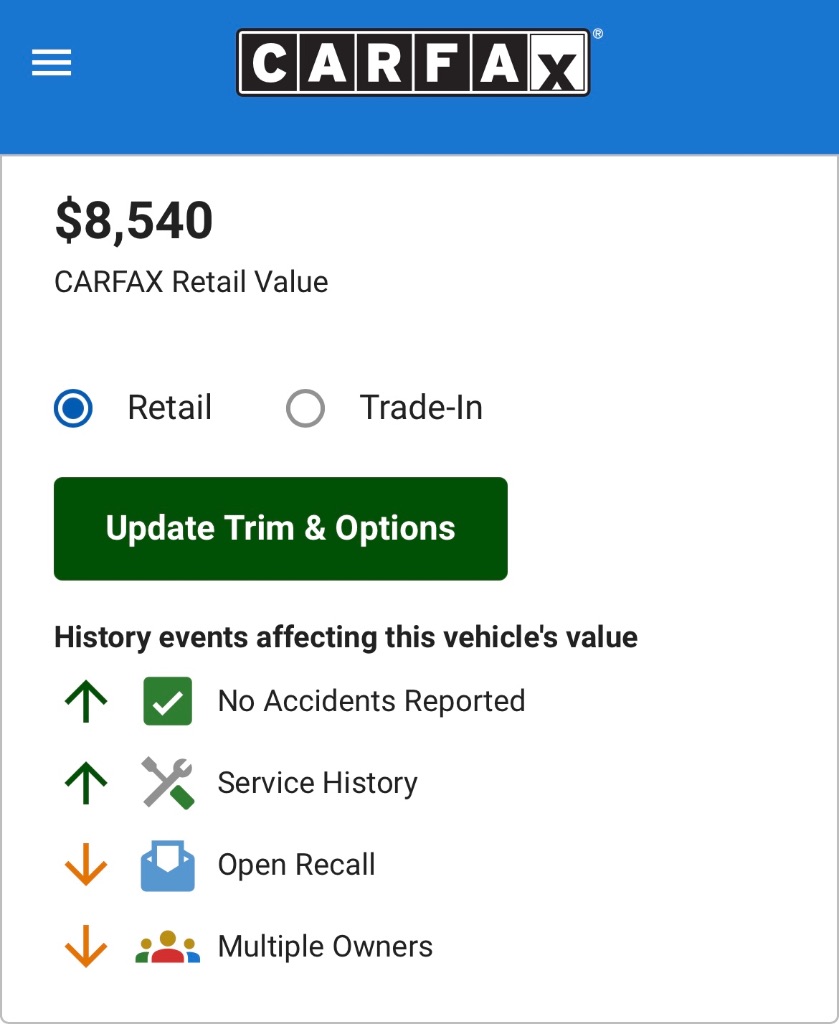
Task: Switch to Trade-In value
Action: click(x=306, y=408)
